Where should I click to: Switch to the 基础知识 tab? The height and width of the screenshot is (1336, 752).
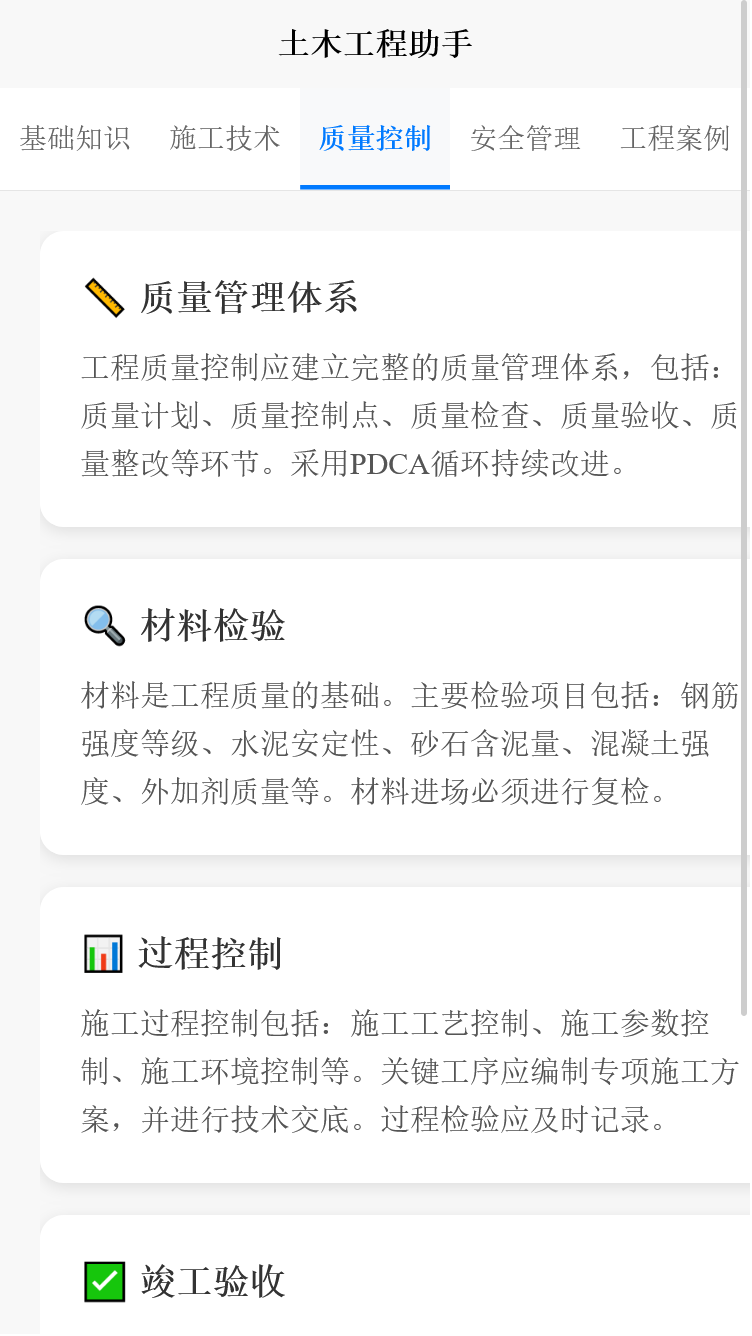point(75,138)
